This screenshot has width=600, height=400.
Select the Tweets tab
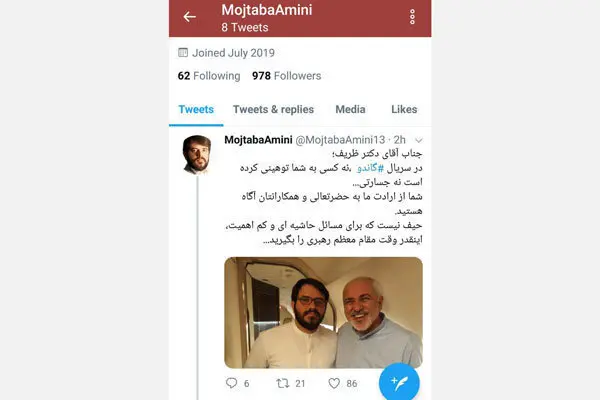196,110
